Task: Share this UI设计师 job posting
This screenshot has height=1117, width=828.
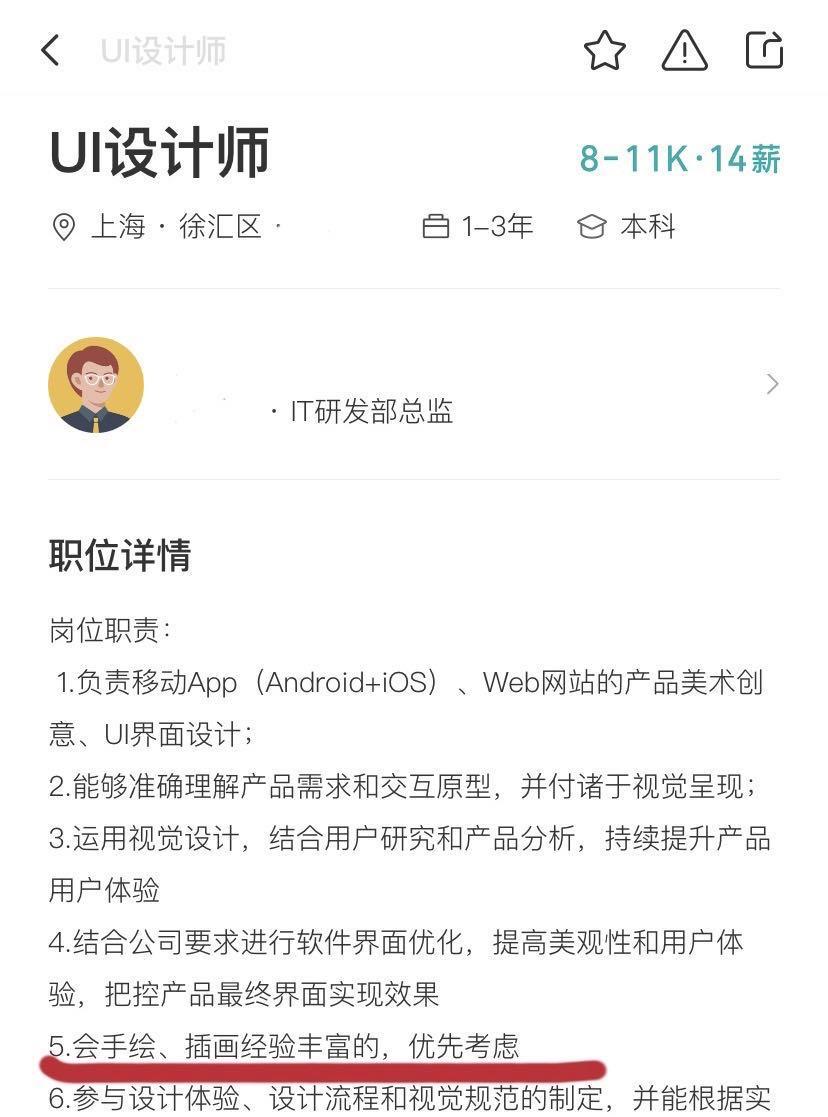Action: point(764,50)
